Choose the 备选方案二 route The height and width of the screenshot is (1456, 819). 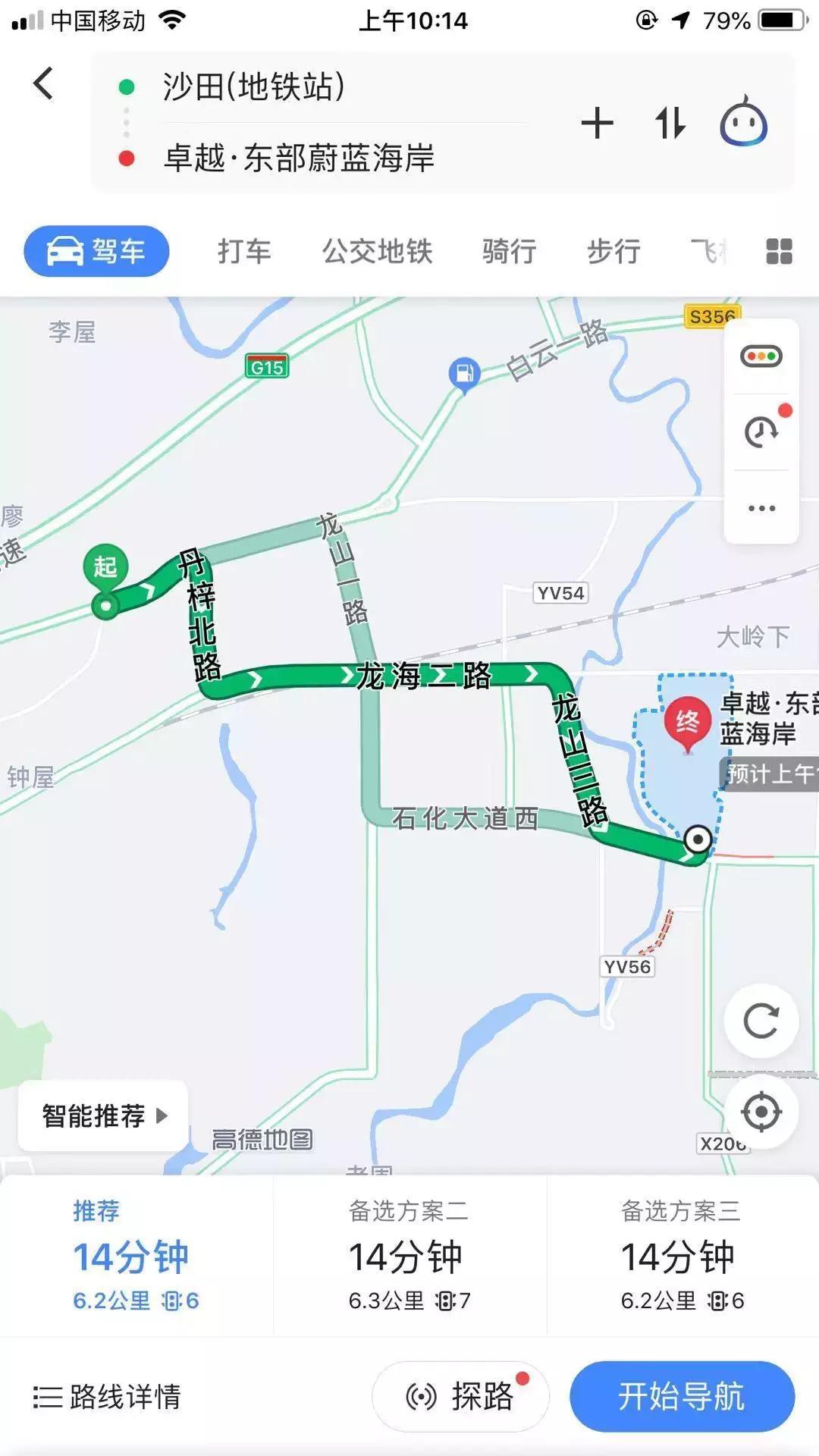click(409, 1255)
